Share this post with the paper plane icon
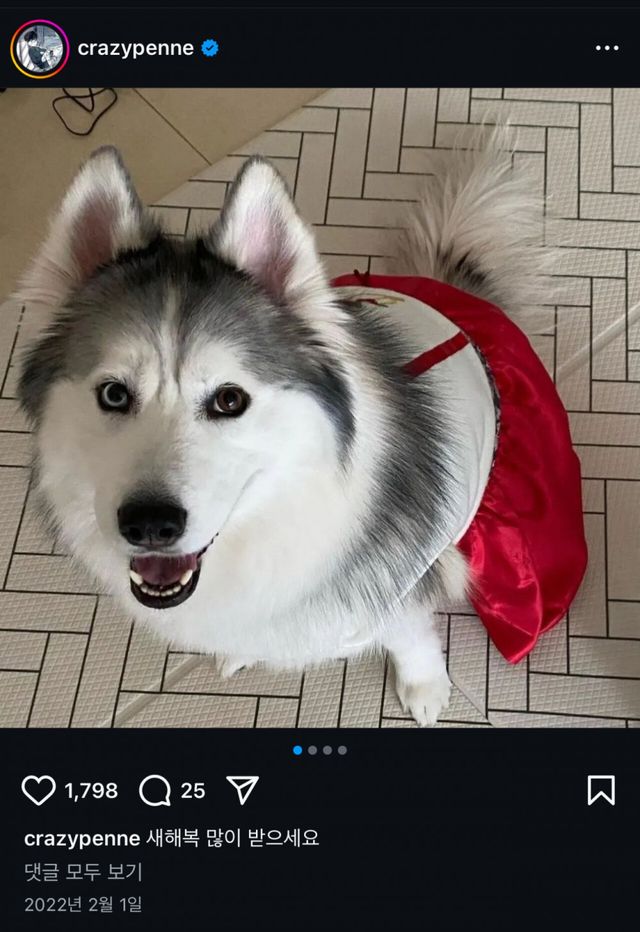This screenshot has height=932, width=640. click(x=242, y=789)
